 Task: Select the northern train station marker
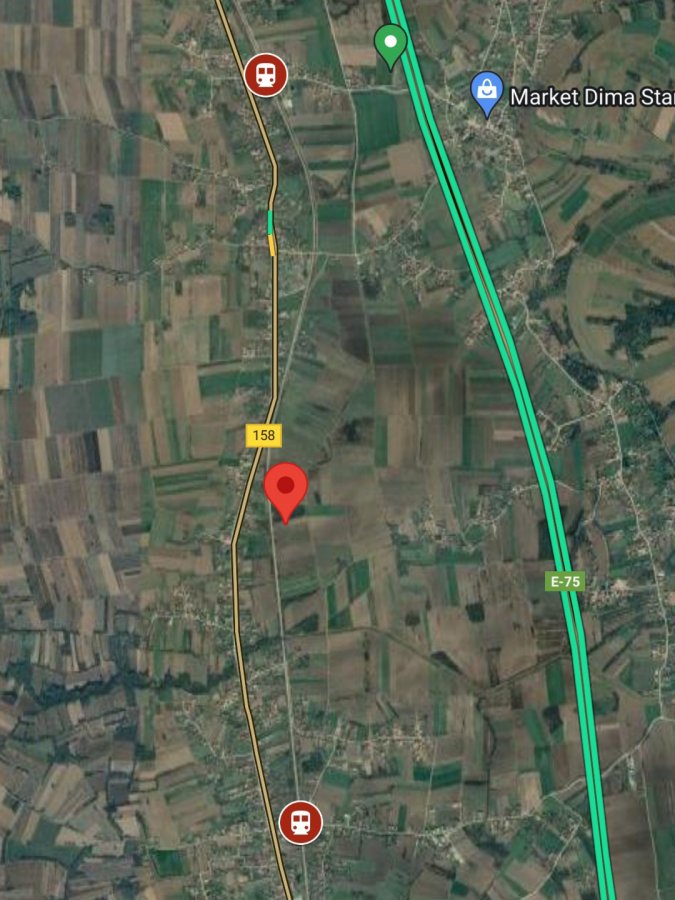[266, 75]
